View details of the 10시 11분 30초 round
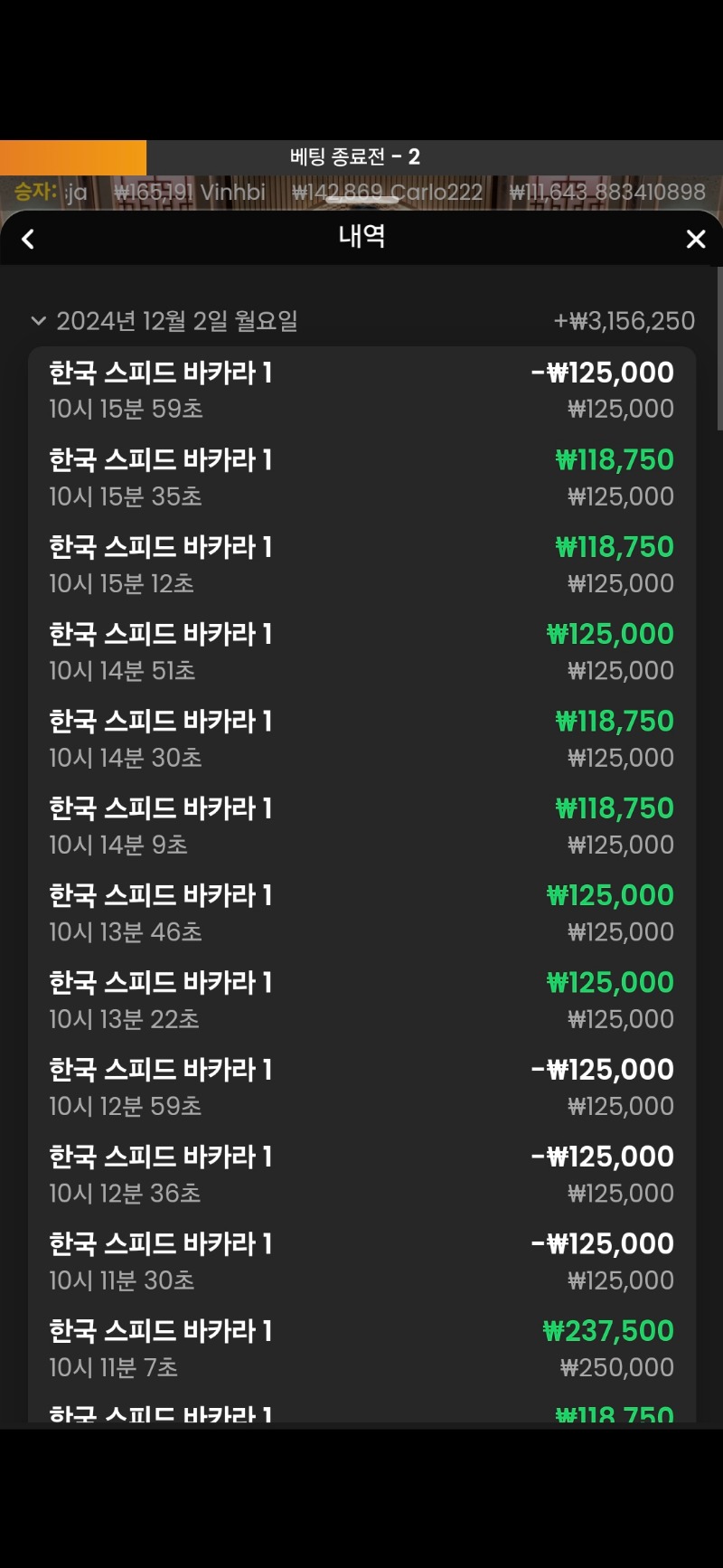The height and width of the screenshot is (1568, 723). [x=361, y=1261]
